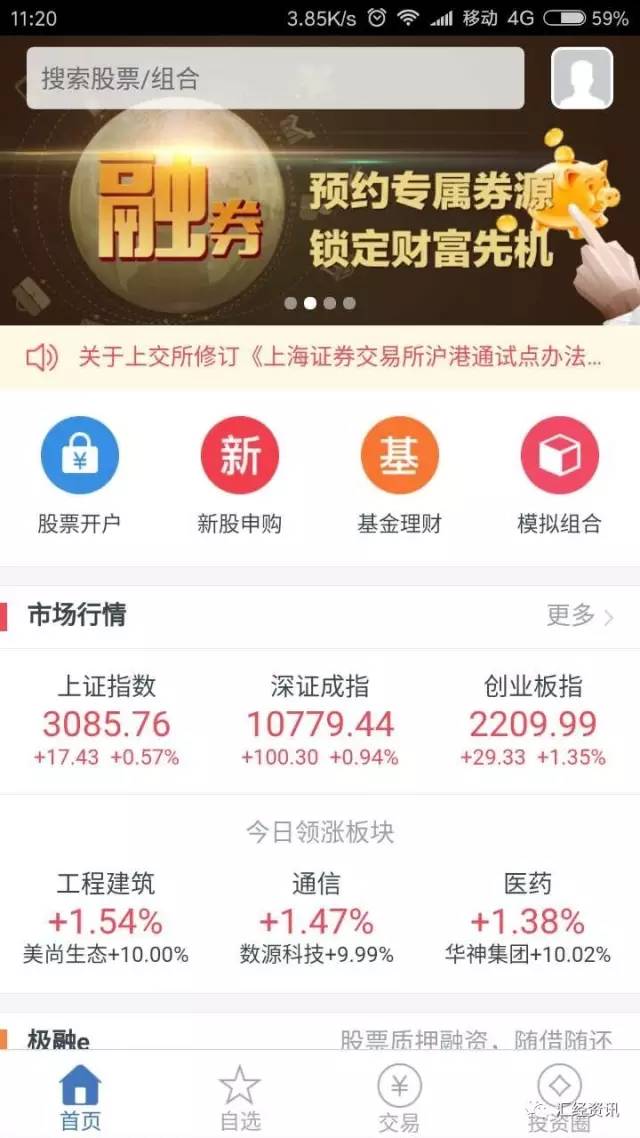Tap 更多 for more market quotes

580,615
